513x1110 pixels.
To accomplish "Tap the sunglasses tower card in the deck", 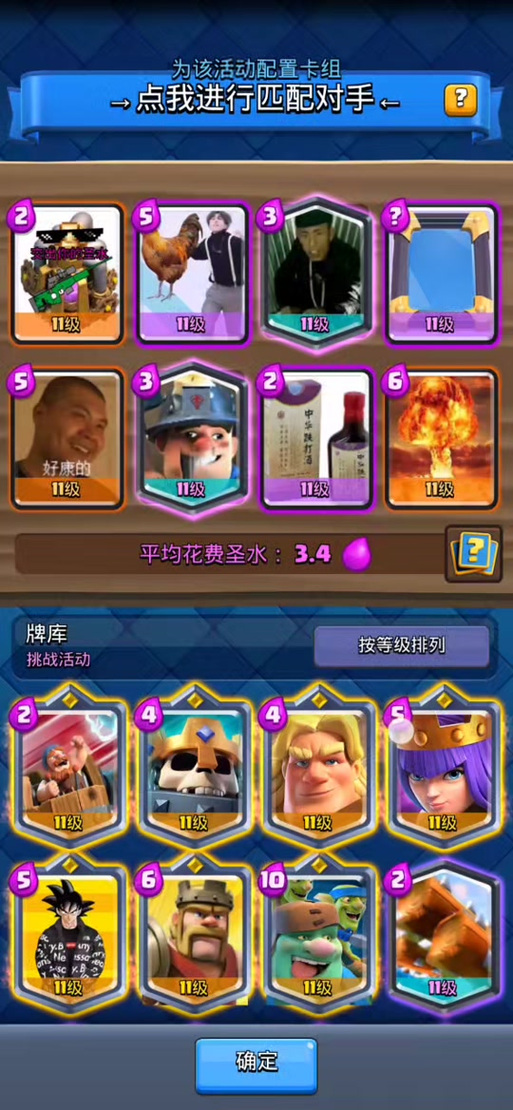I will coord(68,273).
